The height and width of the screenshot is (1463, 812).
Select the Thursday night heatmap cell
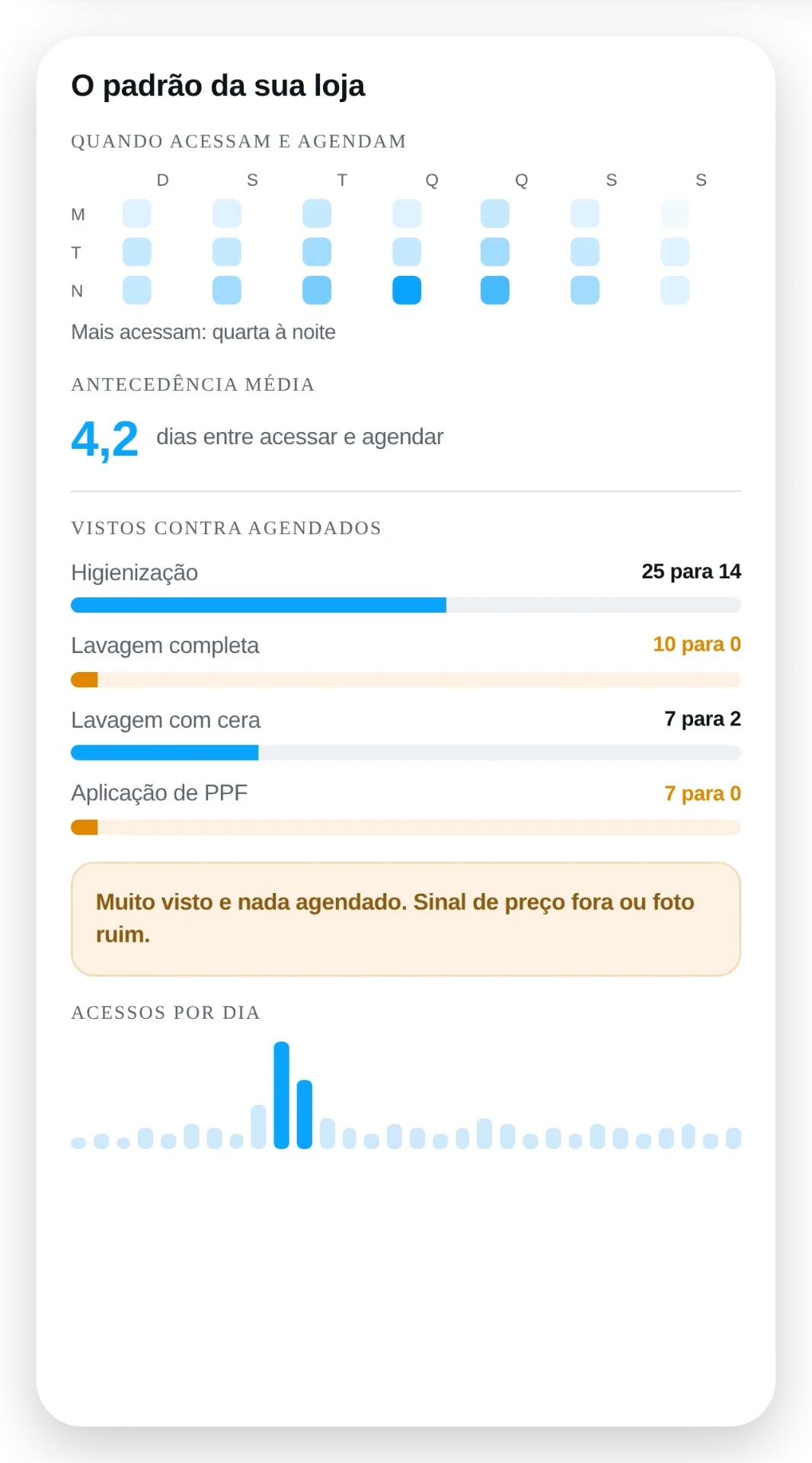point(495,290)
